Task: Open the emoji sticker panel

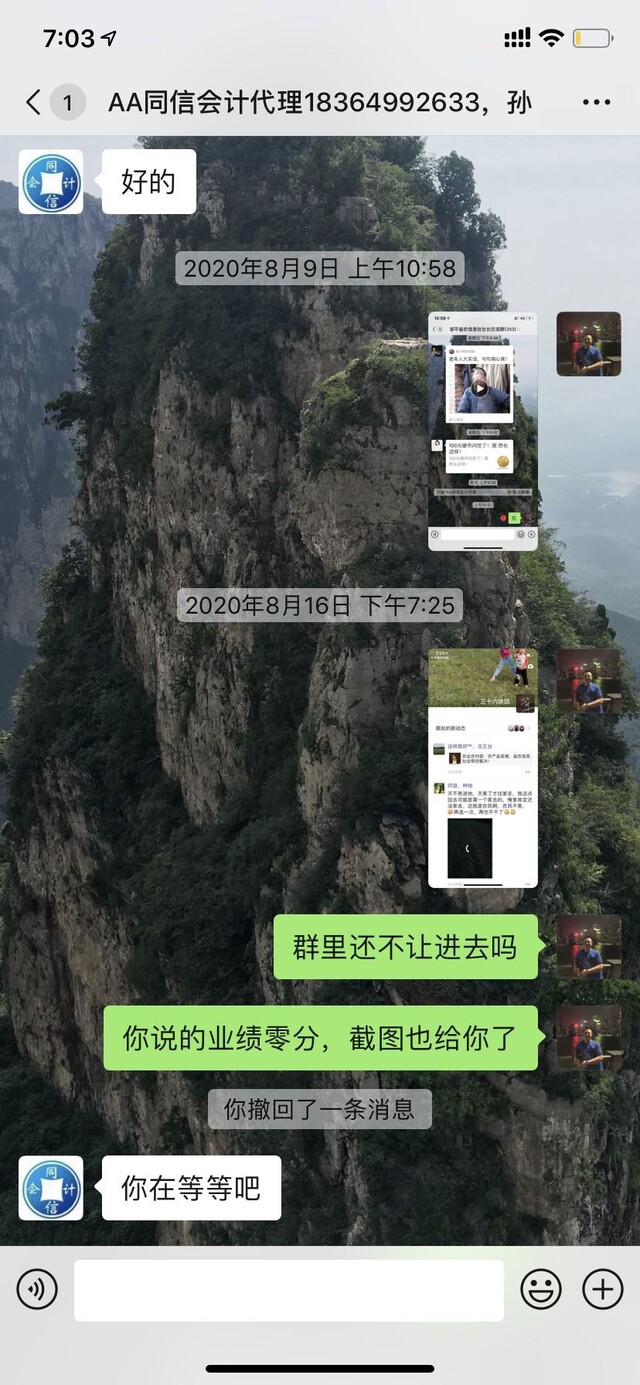Action: (x=541, y=1290)
